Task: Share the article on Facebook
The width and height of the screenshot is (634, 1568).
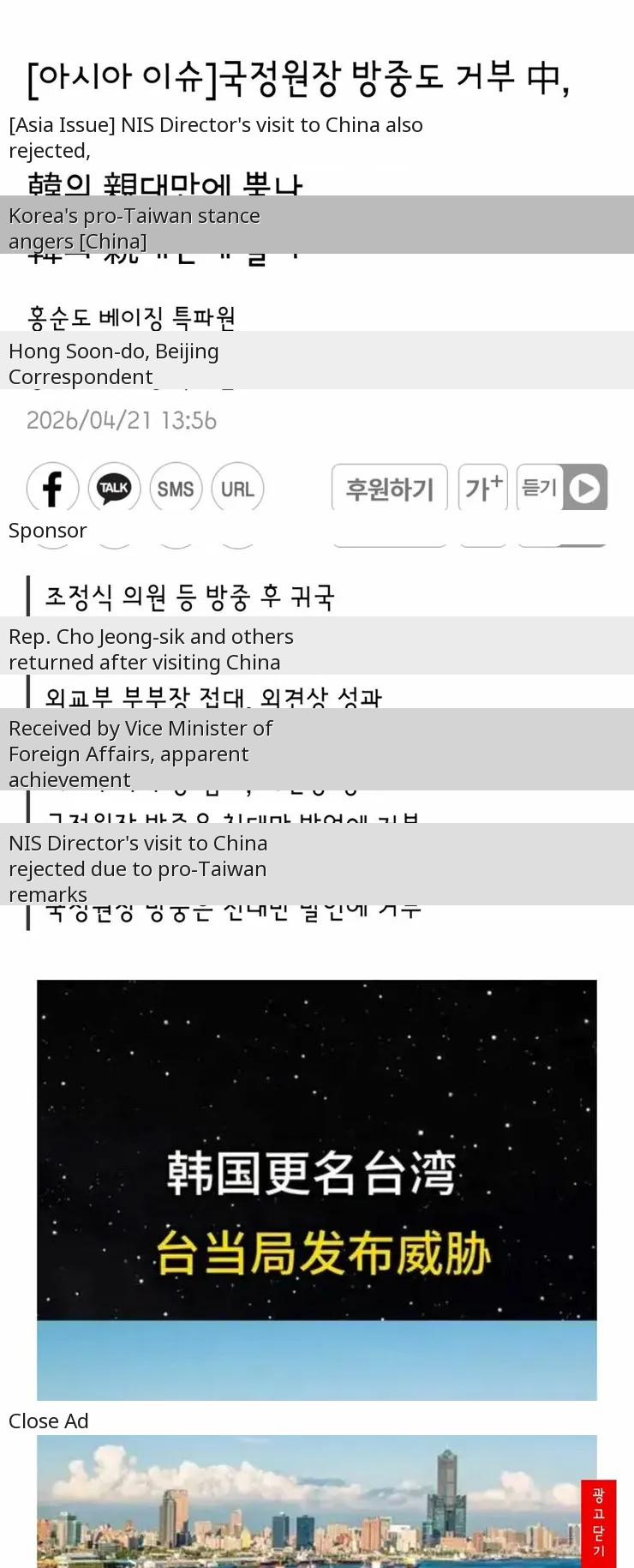Action: click(52, 489)
